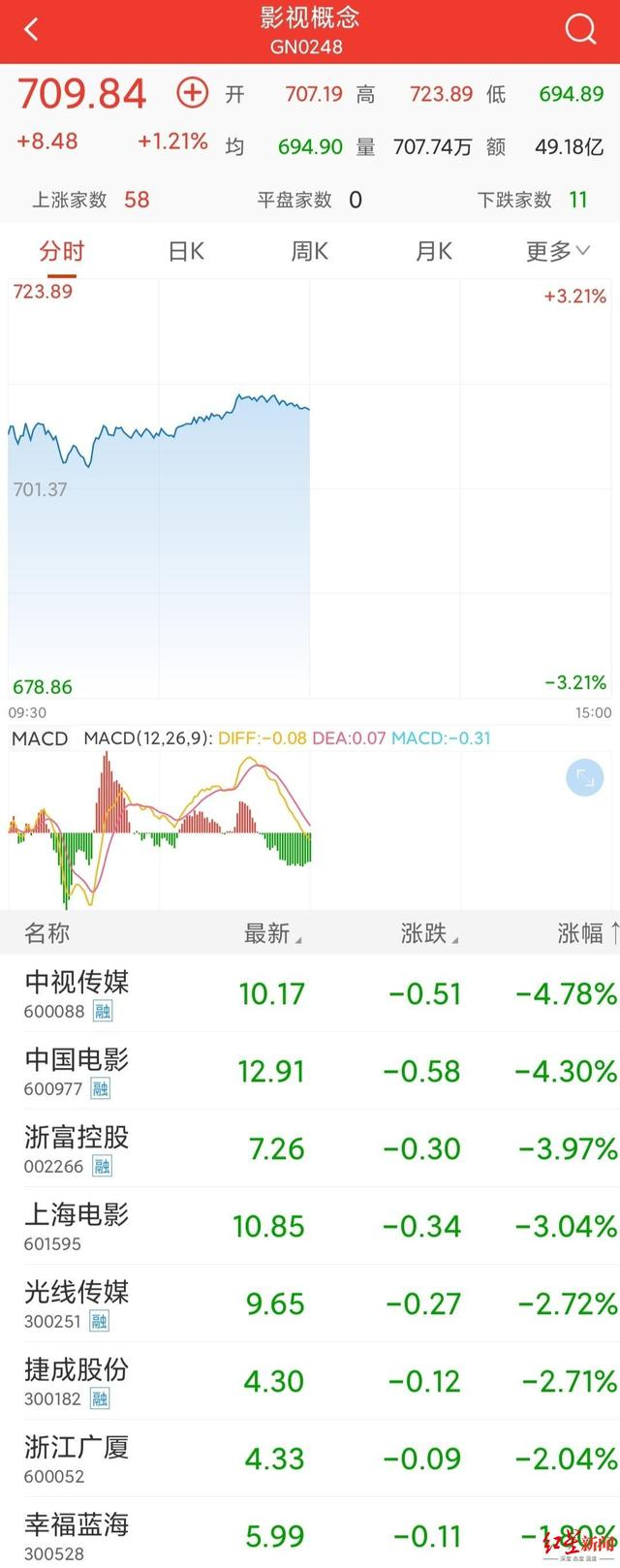The width and height of the screenshot is (620, 1568).
Task: Select the 周K chart tab
Action: pyautogui.click(x=310, y=252)
